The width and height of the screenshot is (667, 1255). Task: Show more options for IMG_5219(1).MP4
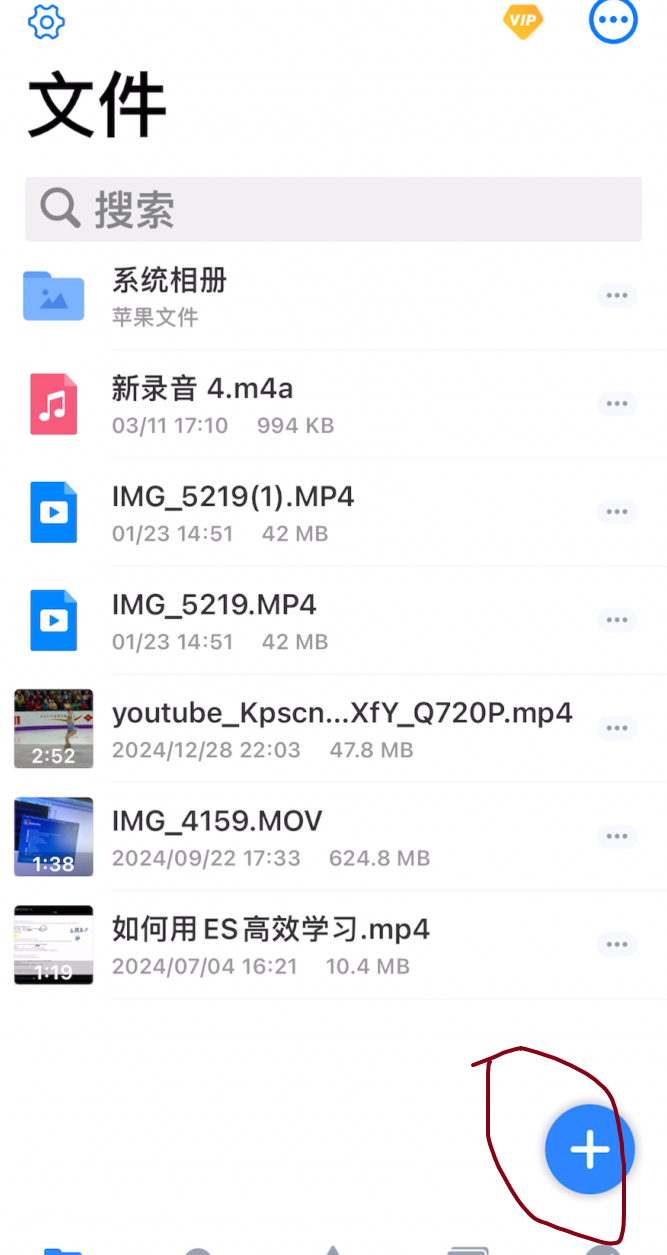(x=617, y=512)
